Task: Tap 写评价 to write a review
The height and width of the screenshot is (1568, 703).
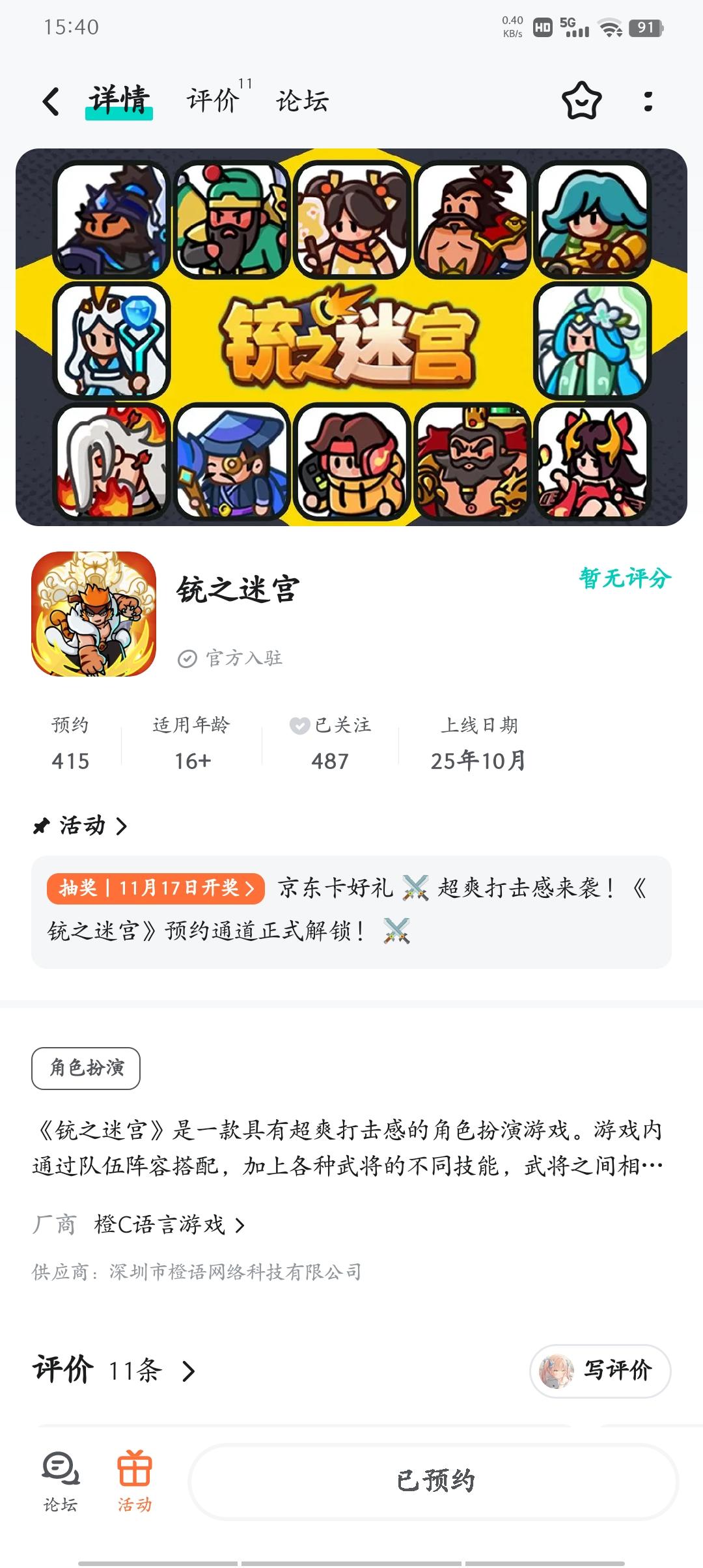Action: coord(618,1369)
